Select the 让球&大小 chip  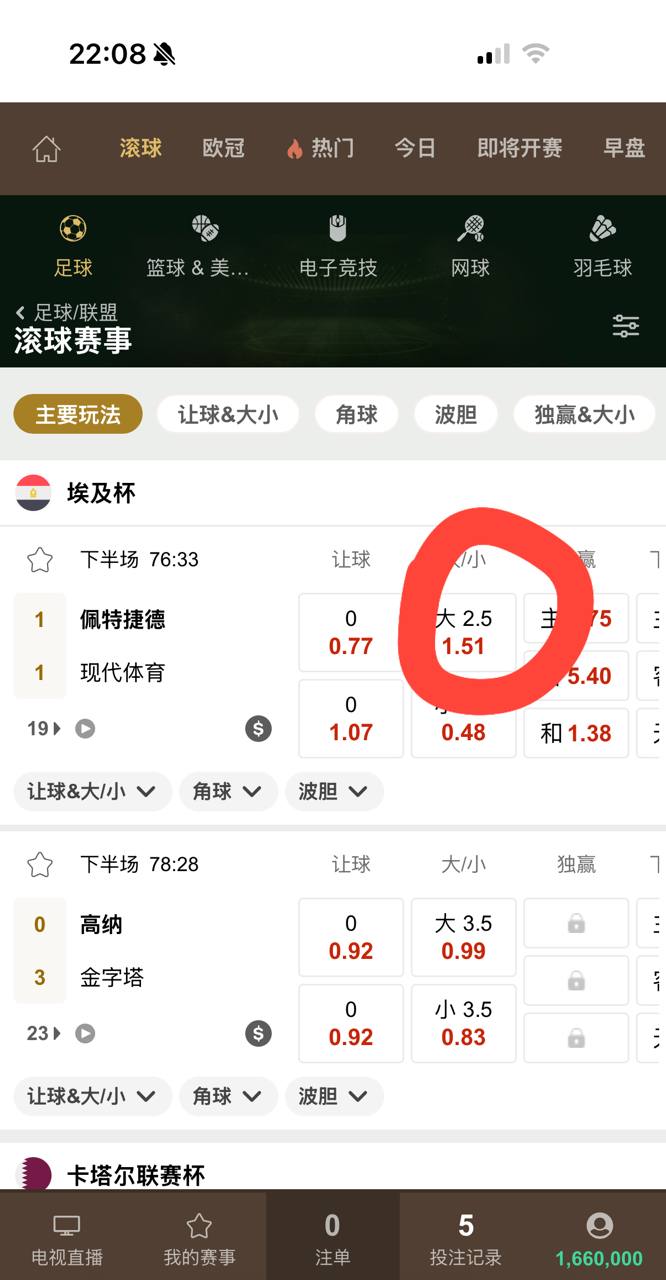228,414
